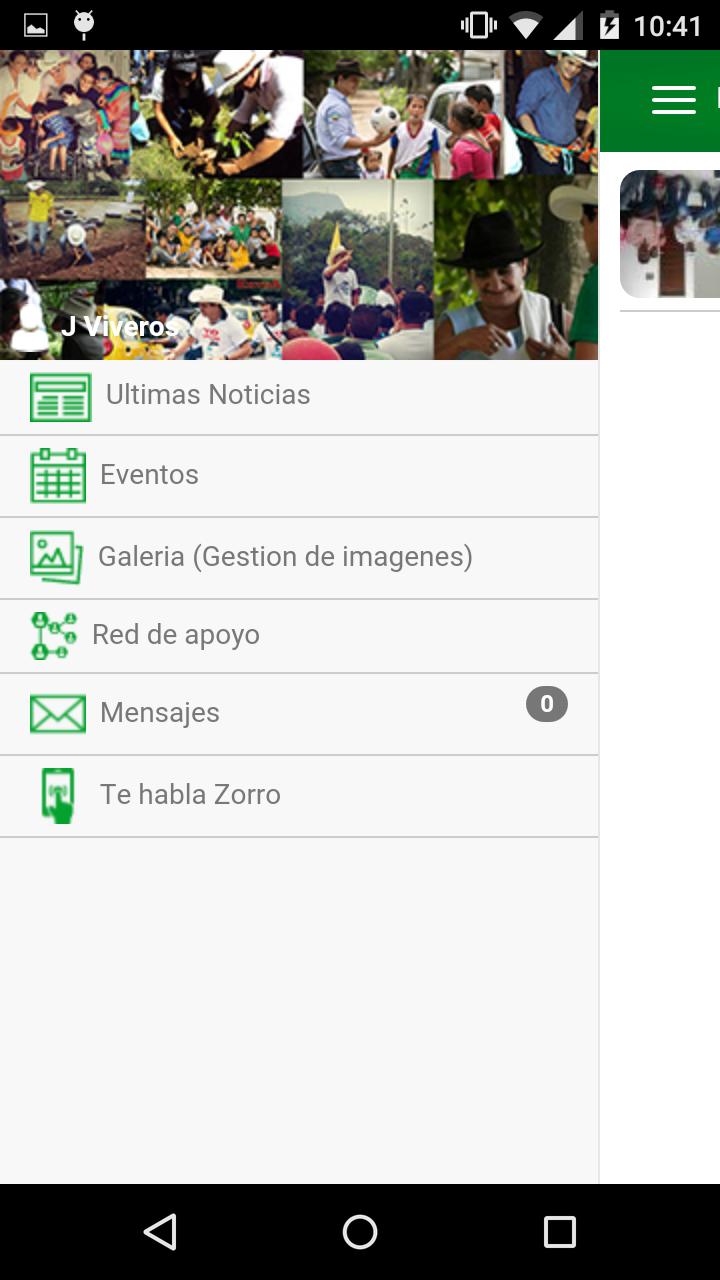720x1280 pixels.
Task: Open recent apps from navigation bar
Action: (x=559, y=1232)
